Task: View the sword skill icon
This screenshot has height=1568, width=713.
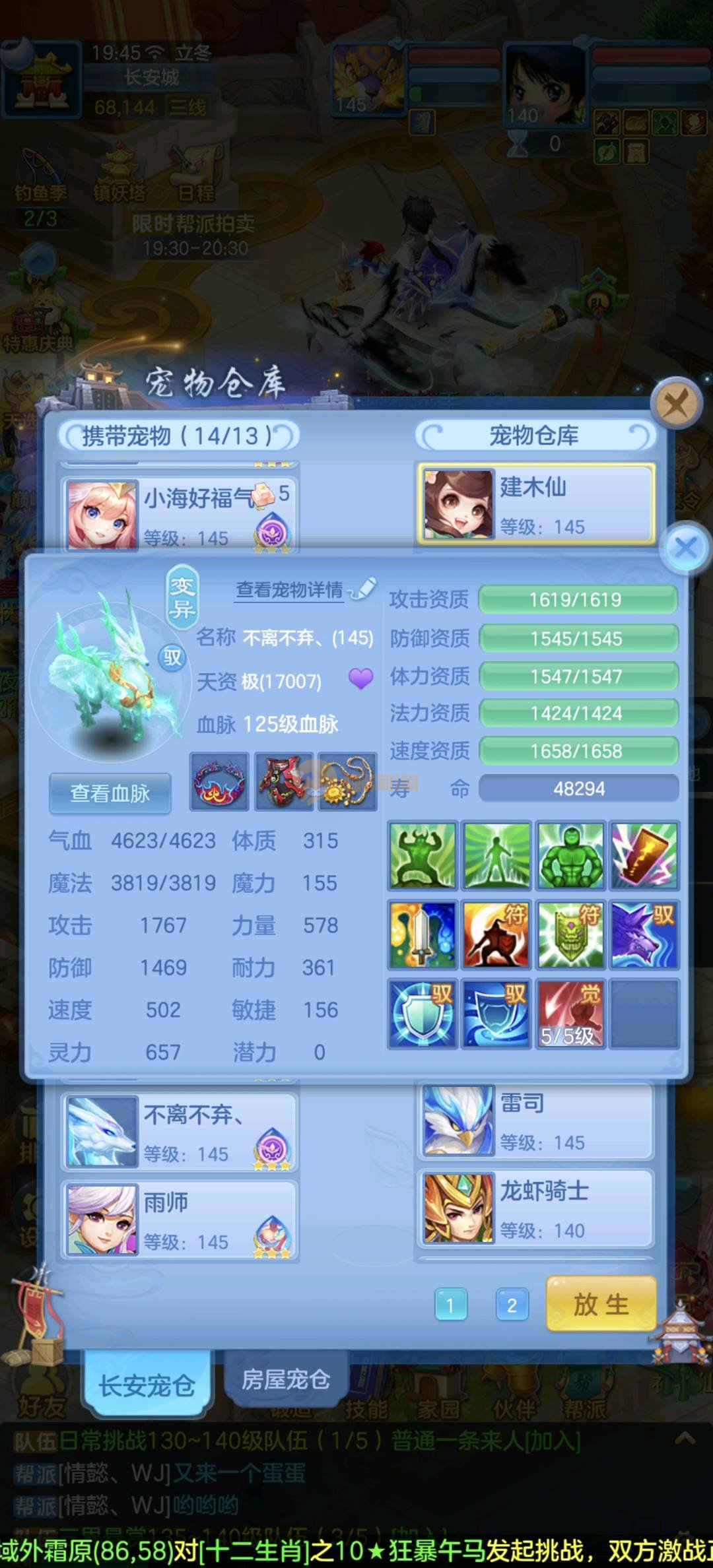Action: pyautogui.click(x=422, y=934)
